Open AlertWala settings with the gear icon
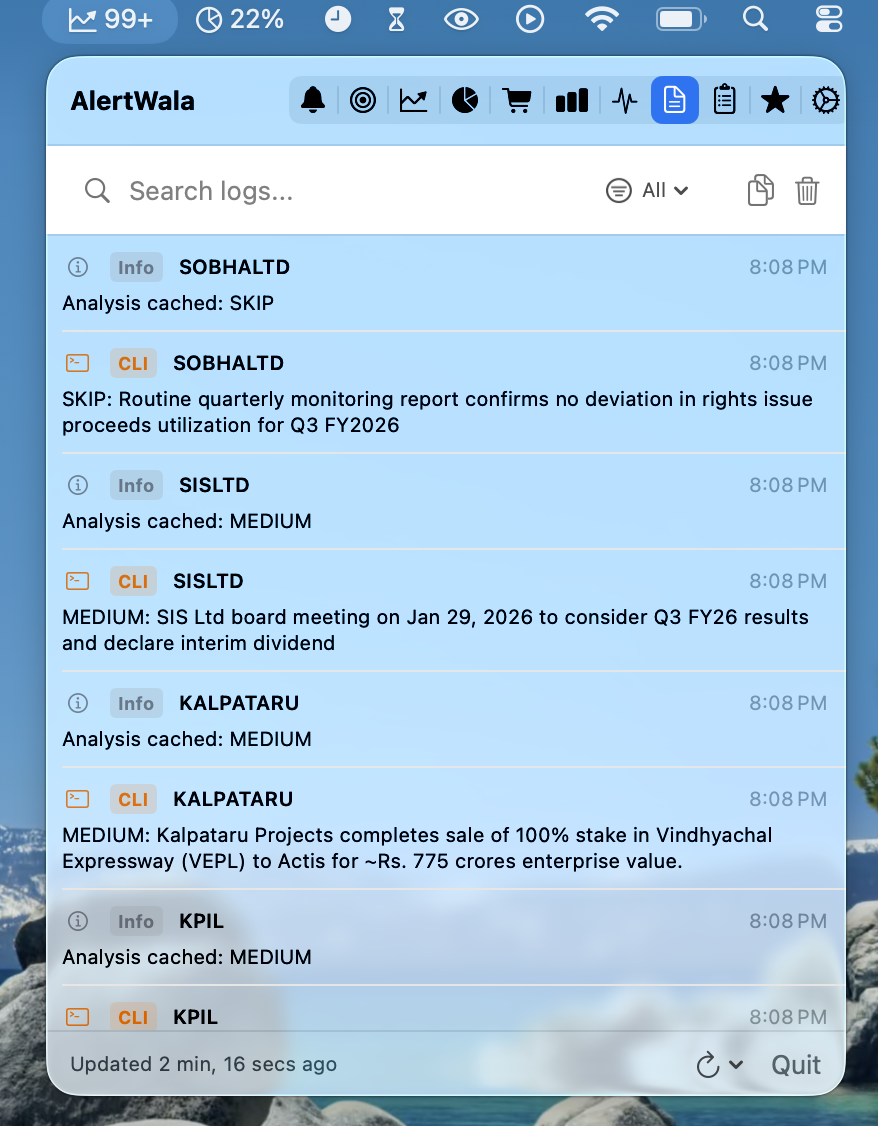 (x=826, y=100)
